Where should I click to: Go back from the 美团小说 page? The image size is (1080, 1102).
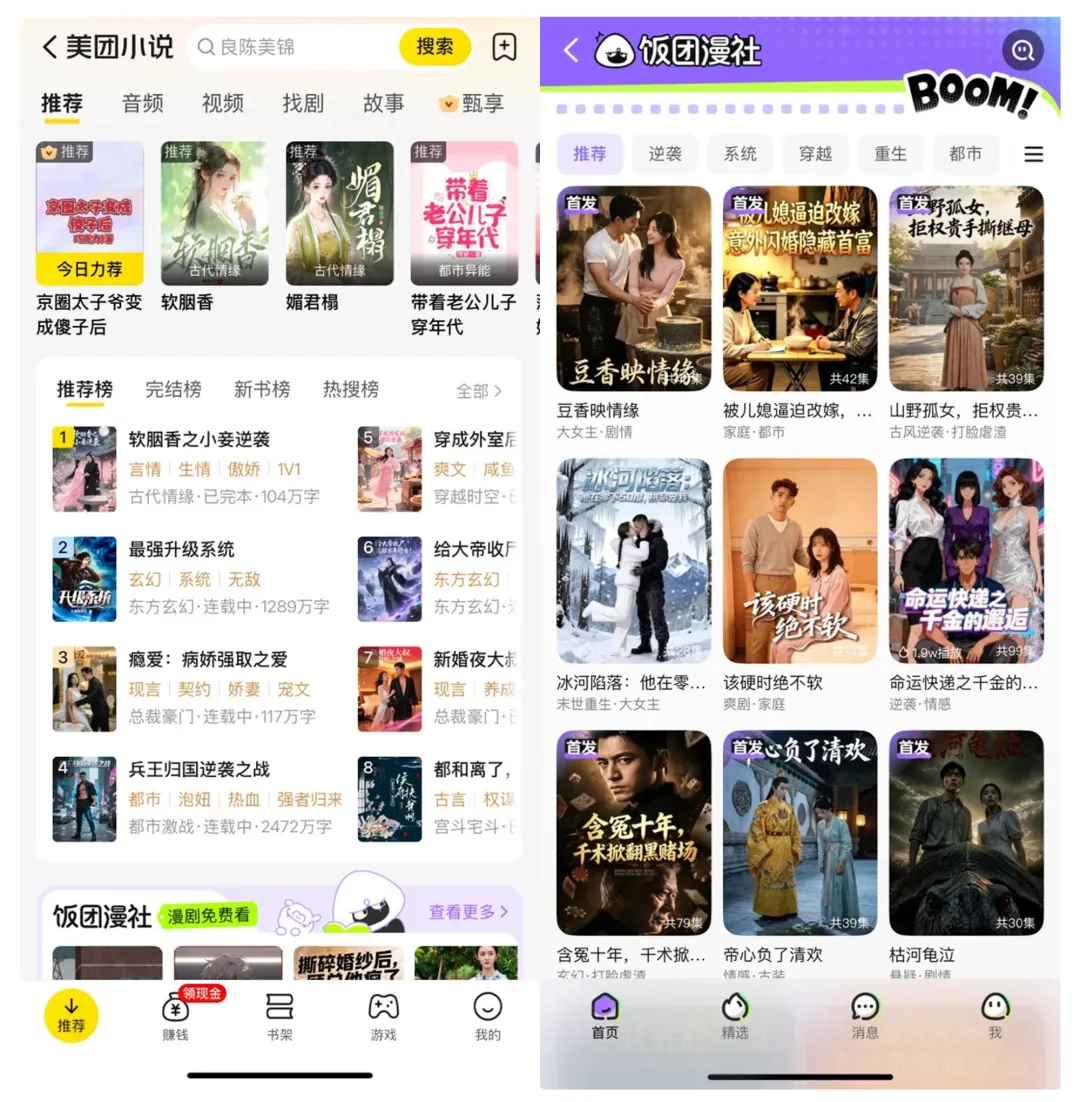(x=50, y=47)
